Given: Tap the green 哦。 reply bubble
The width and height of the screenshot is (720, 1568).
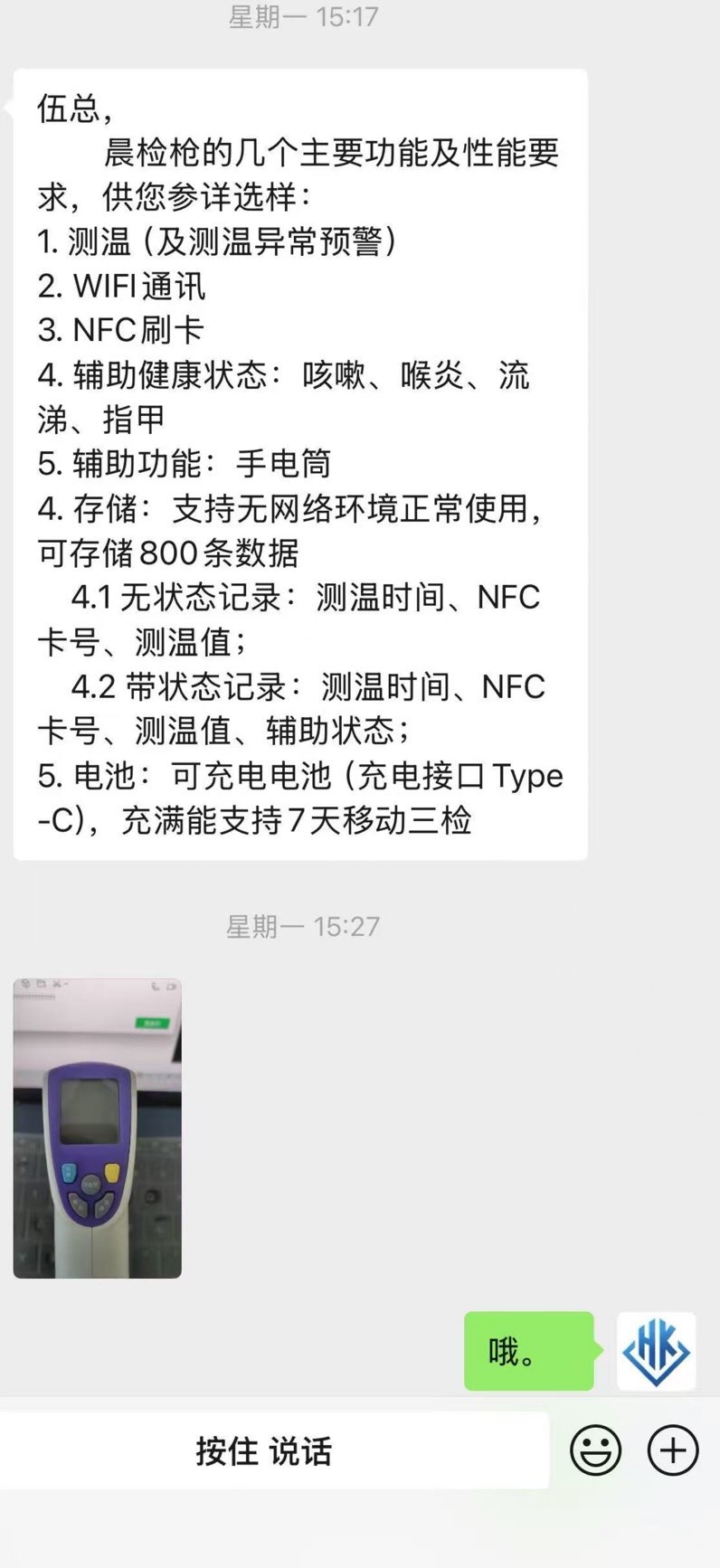Looking at the screenshot, I should [x=528, y=1353].
